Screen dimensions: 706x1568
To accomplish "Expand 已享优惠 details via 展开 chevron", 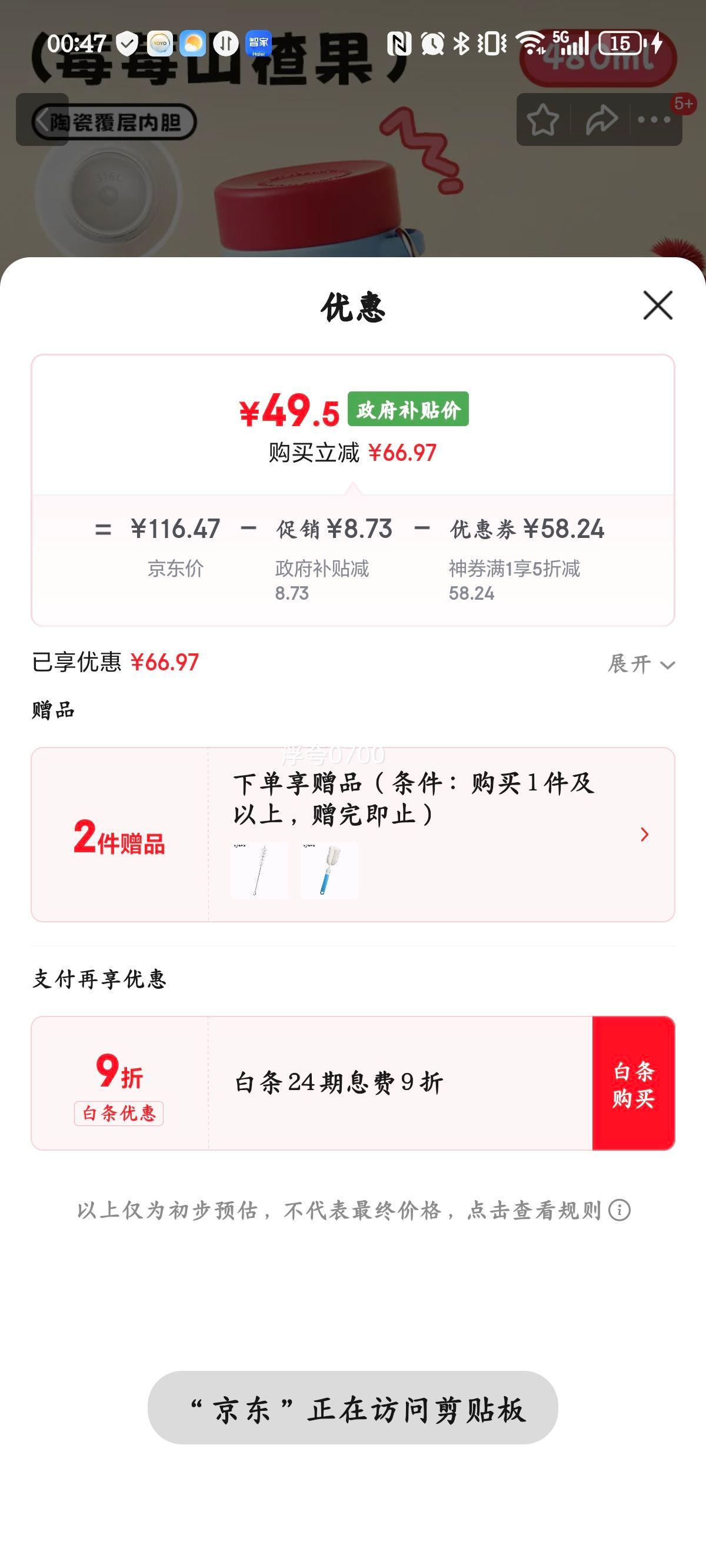I will point(637,665).
